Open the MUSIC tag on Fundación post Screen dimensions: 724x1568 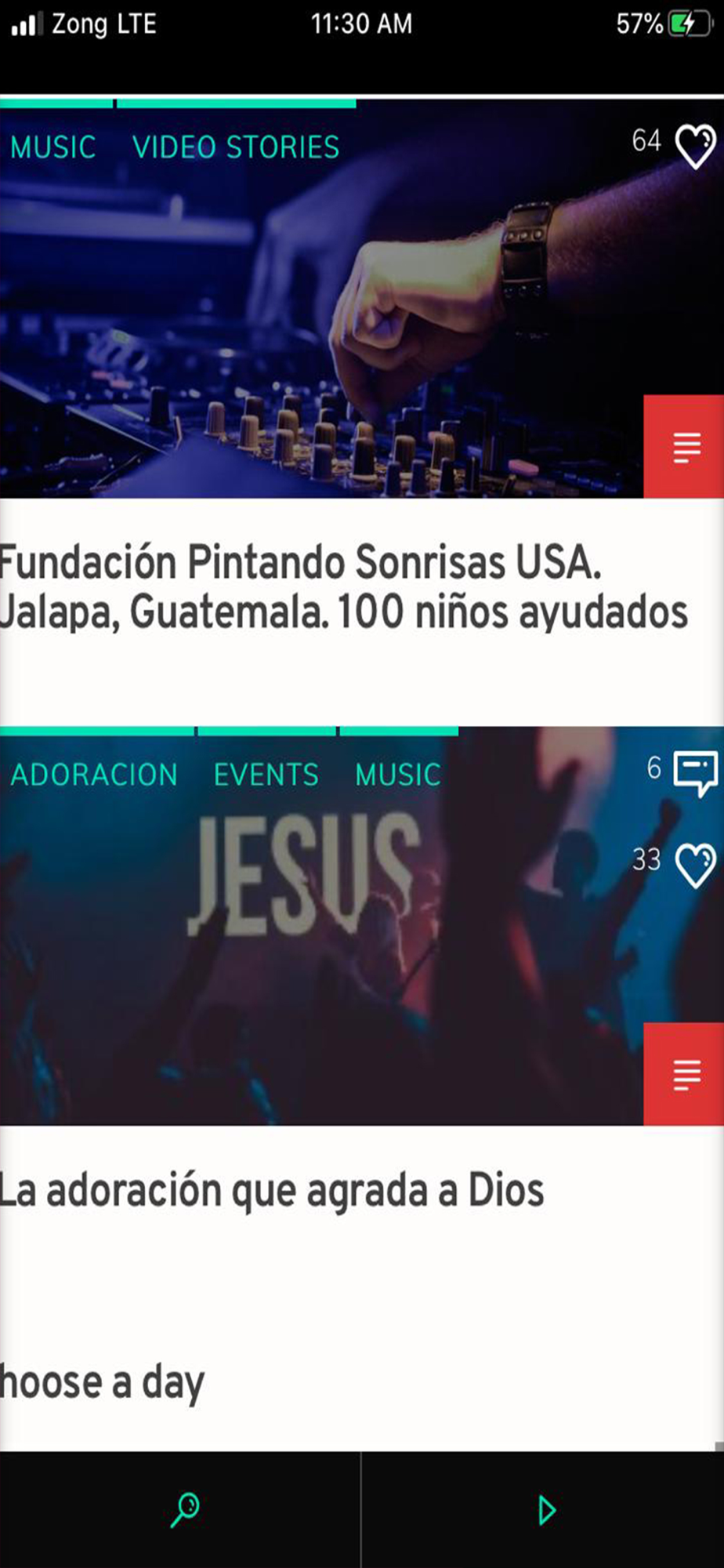point(53,147)
